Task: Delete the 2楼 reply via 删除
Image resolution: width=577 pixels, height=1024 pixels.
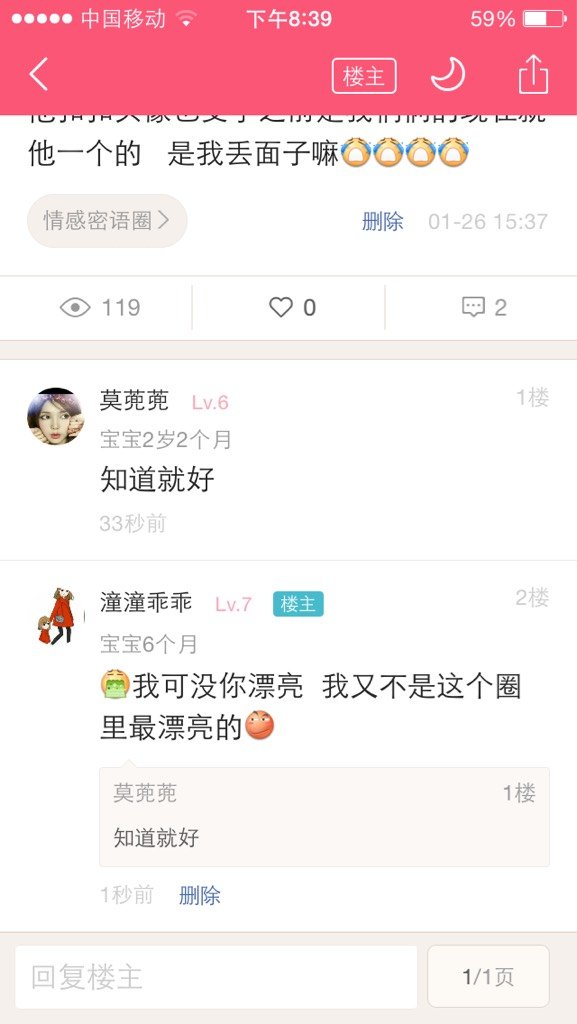Action: click(x=200, y=895)
